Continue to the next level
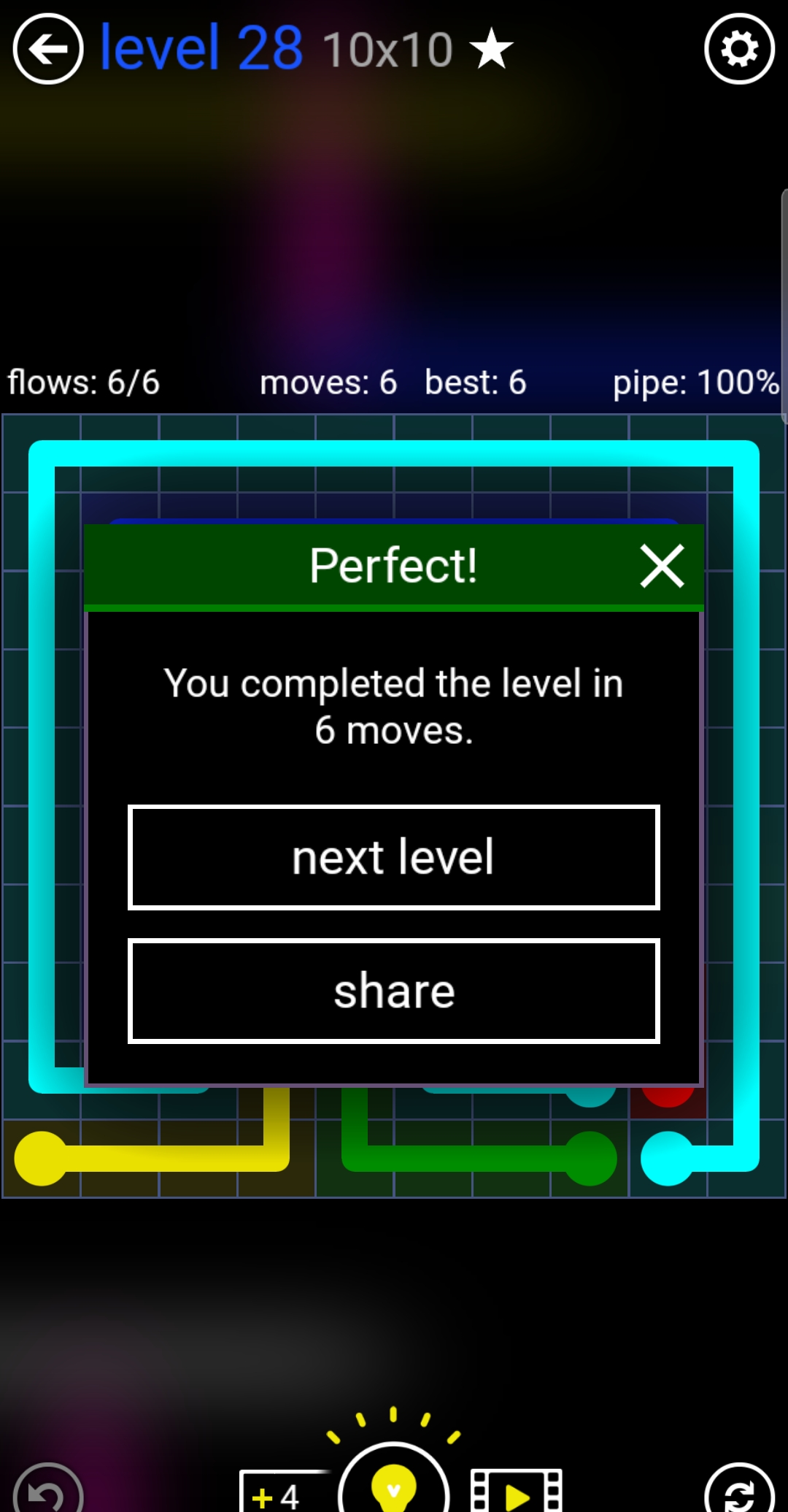Image resolution: width=788 pixels, height=1512 pixels. [394, 857]
